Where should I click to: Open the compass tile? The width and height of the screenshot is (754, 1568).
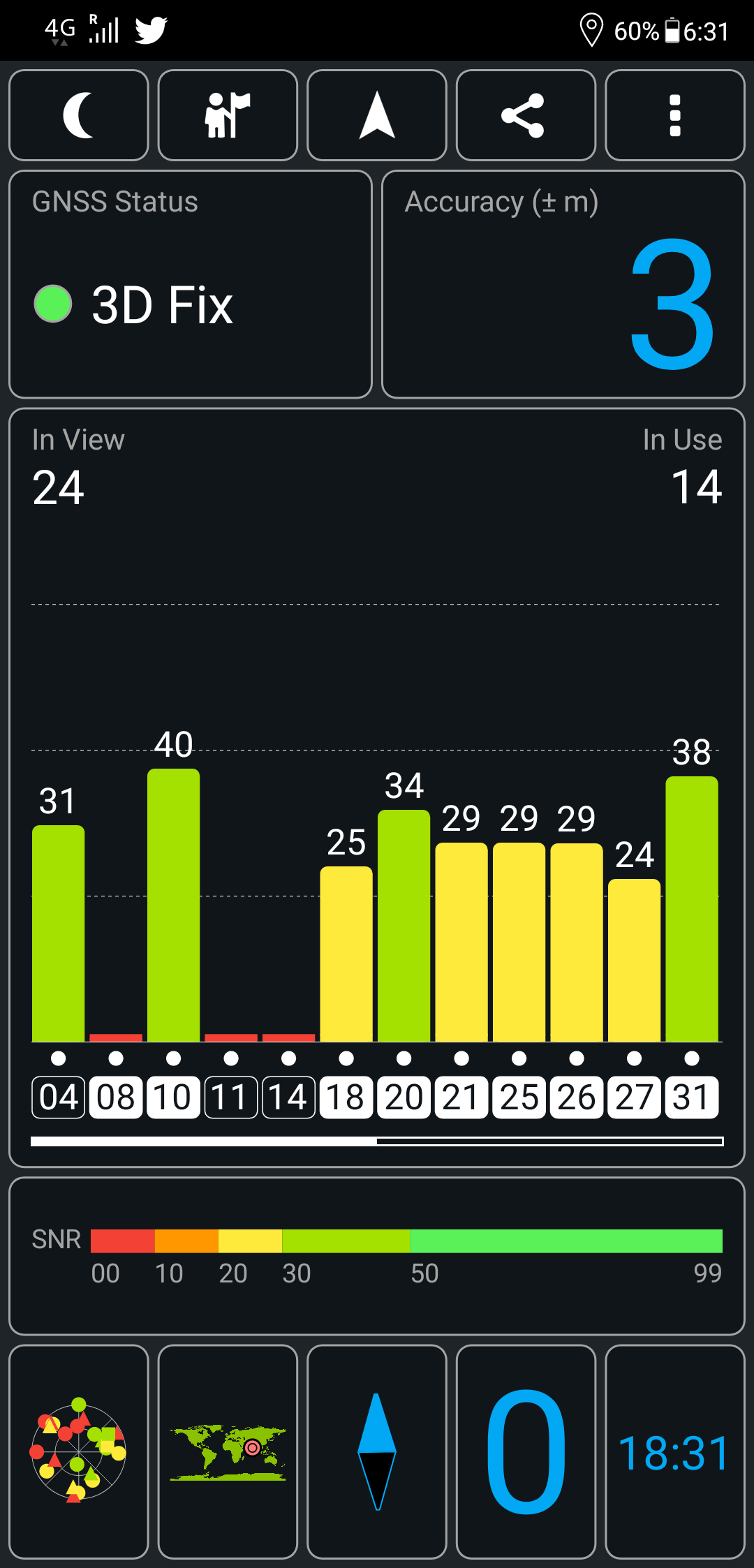coord(377,1451)
